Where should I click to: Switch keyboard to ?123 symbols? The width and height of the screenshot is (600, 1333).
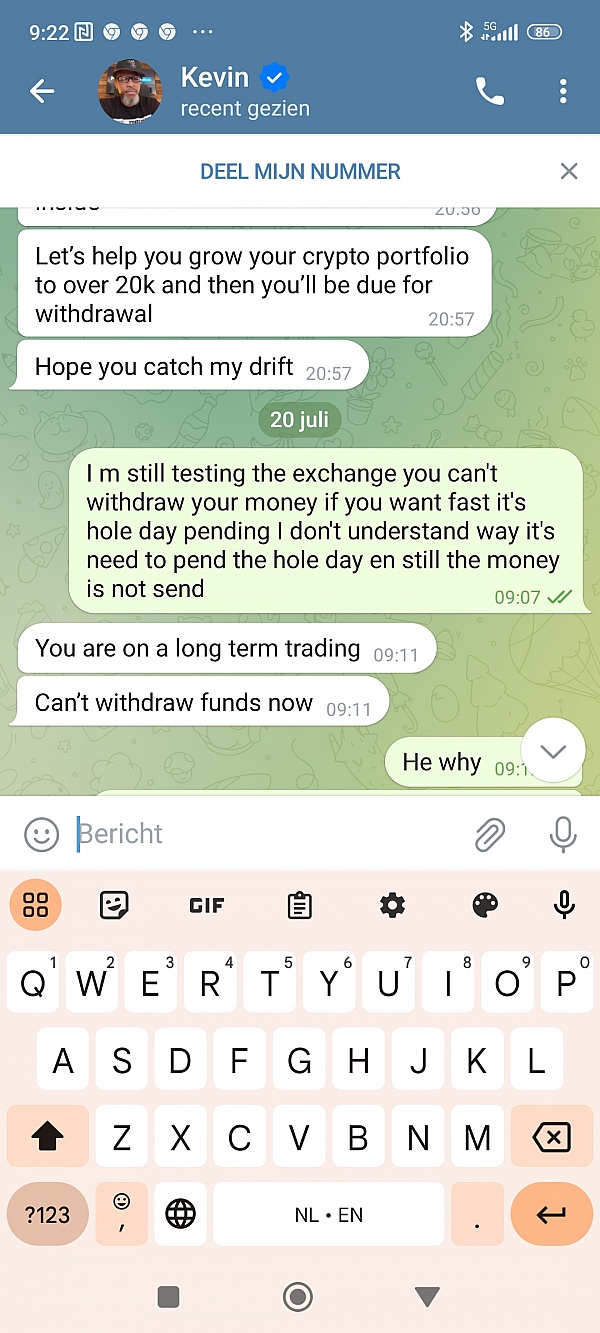pyautogui.click(x=47, y=1215)
